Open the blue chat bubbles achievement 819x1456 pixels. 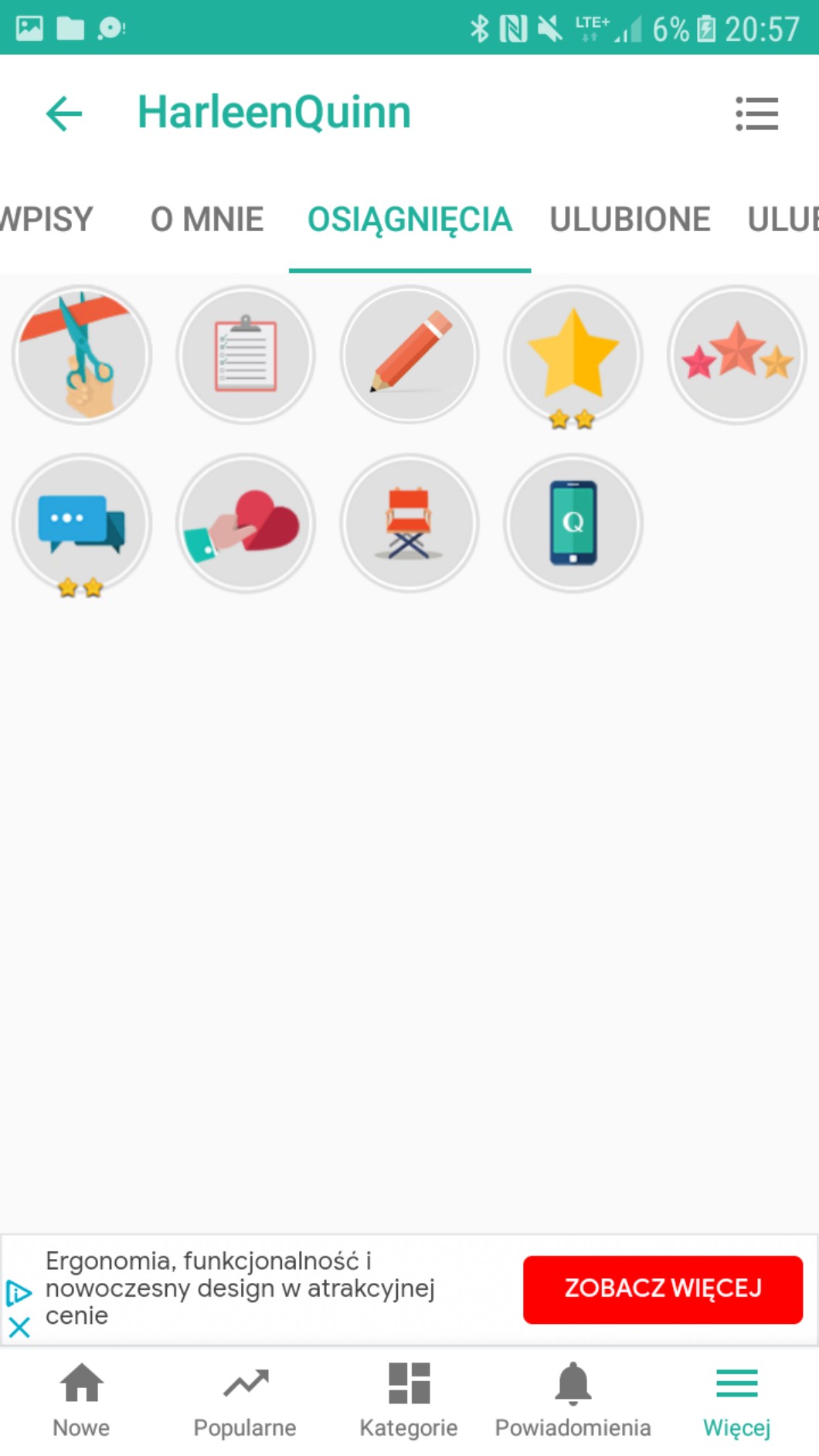[82, 523]
